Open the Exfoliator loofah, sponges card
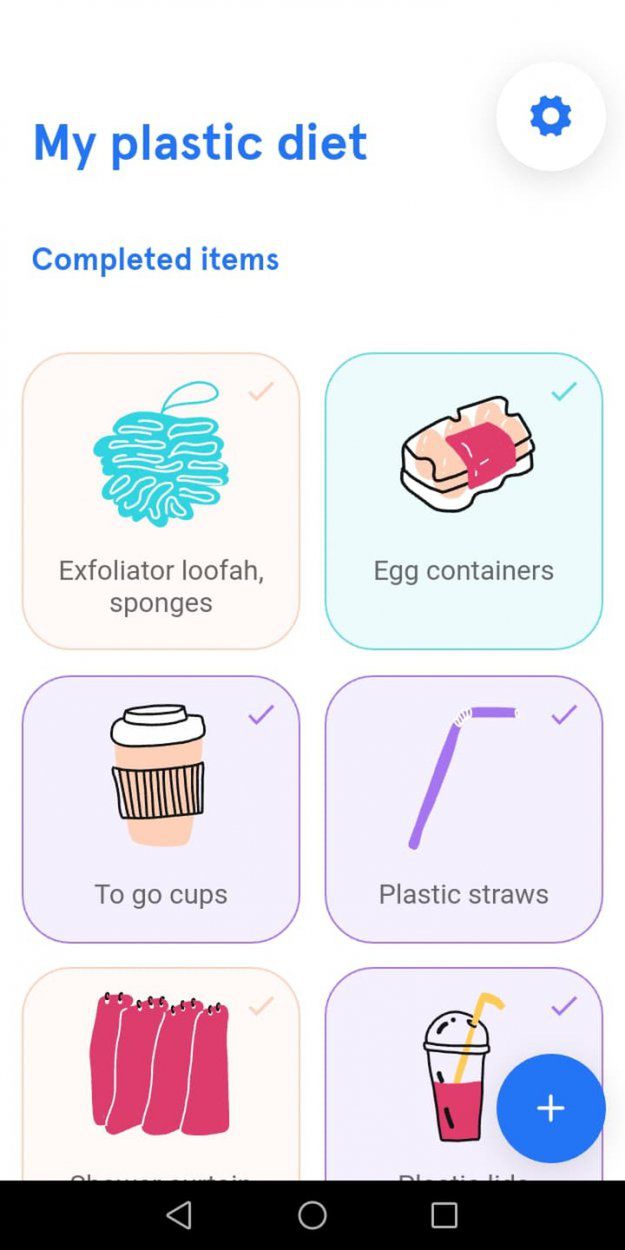The height and width of the screenshot is (1250, 625). [x=161, y=500]
